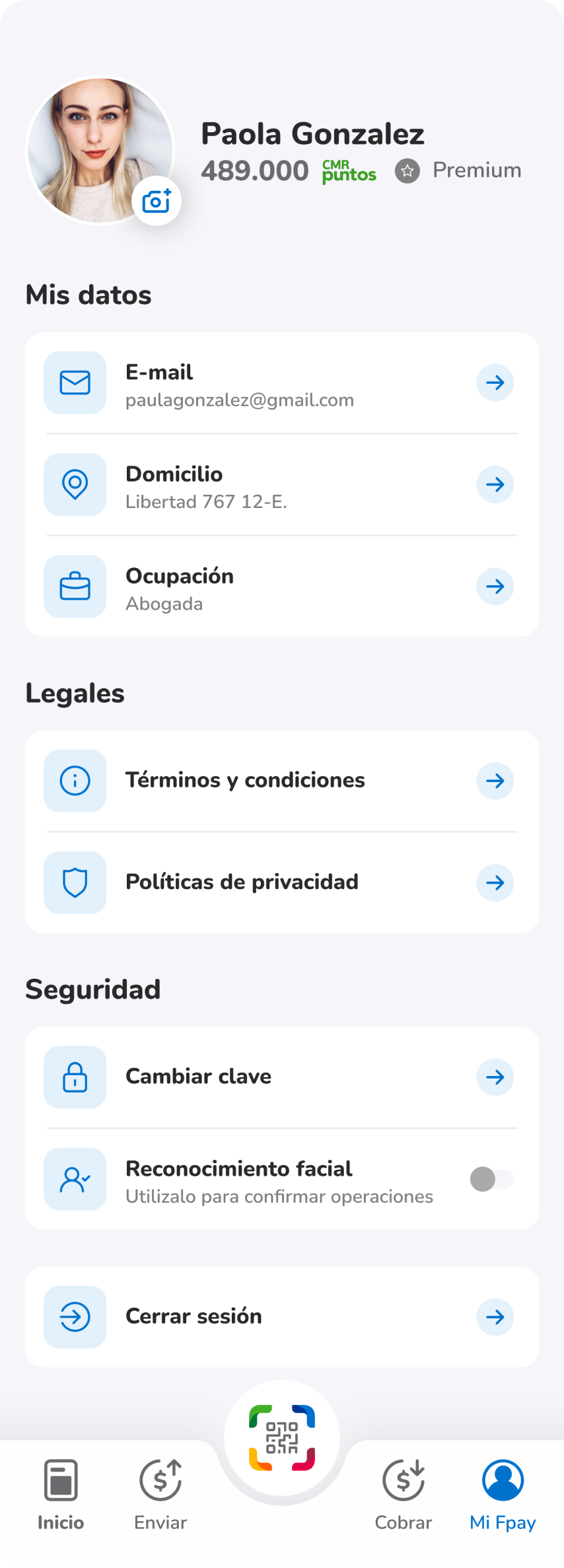
Task: Open the E-mail settings row
Action: pos(282,383)
